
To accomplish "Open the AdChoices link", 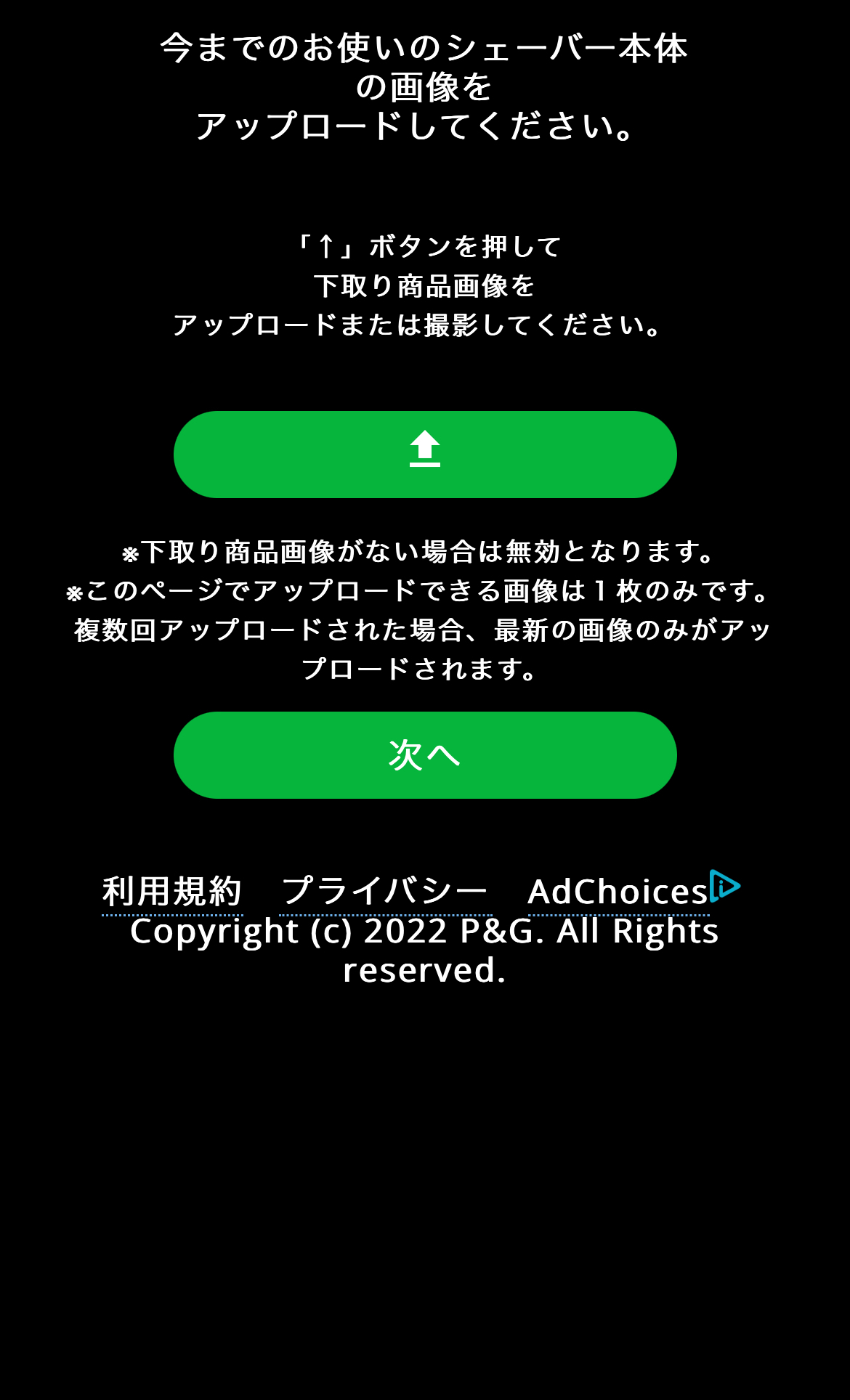I will [x=634, y=891].
